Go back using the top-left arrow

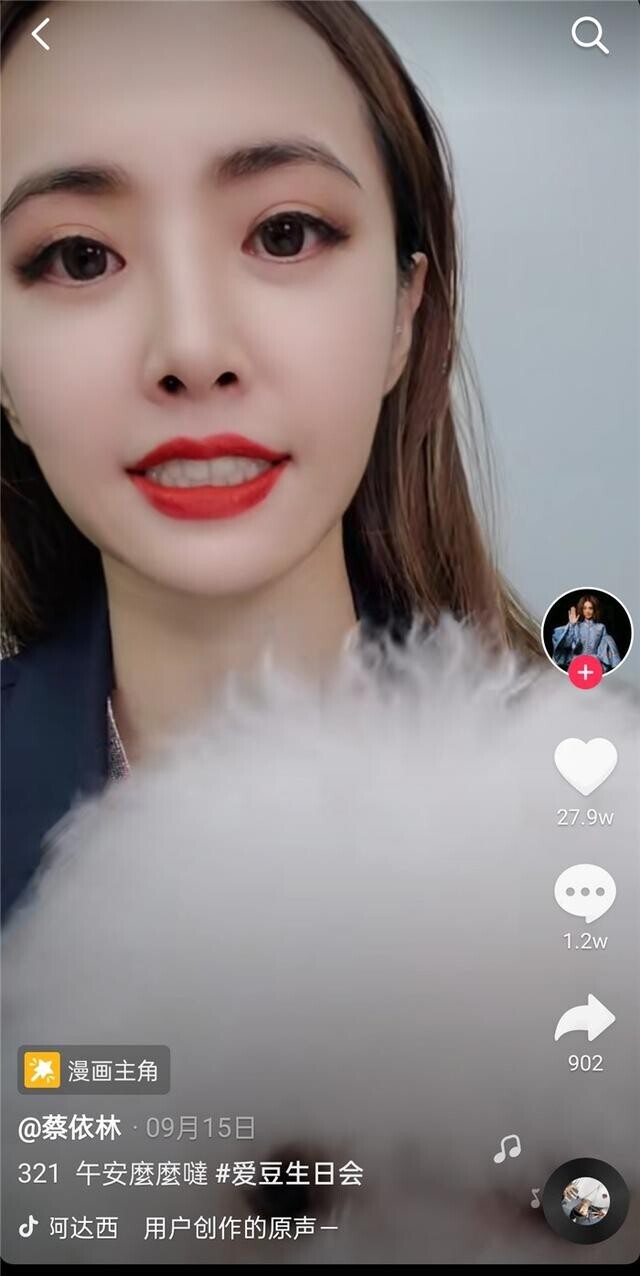point(40,35)
